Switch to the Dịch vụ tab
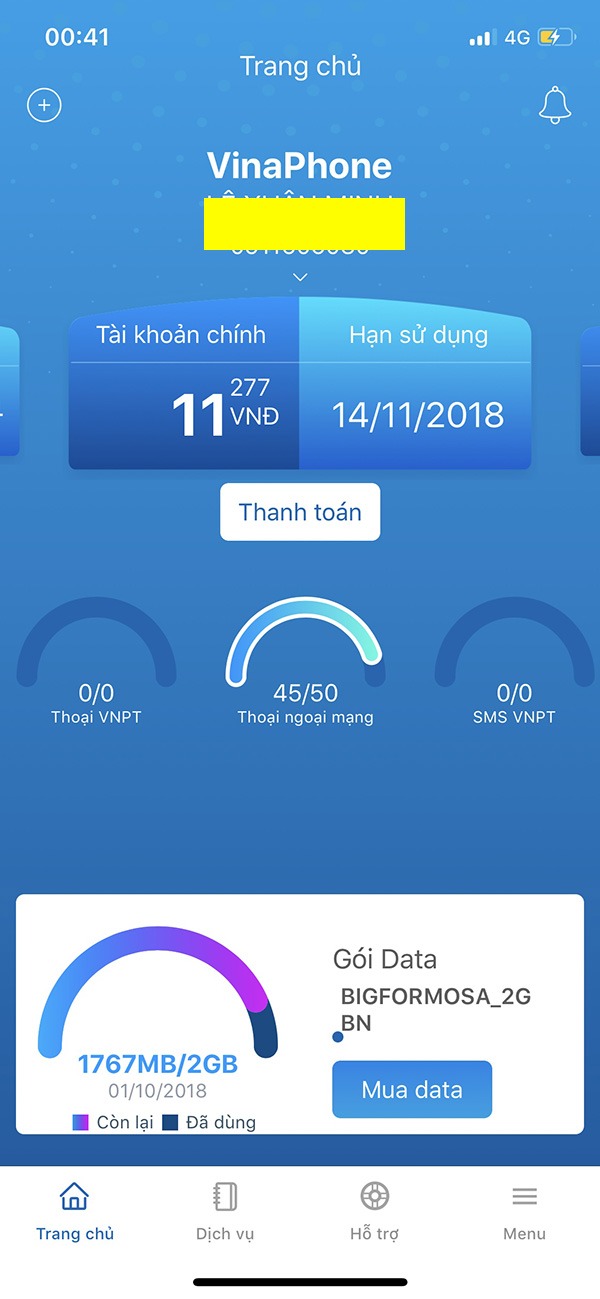 tap(225, 1212)
